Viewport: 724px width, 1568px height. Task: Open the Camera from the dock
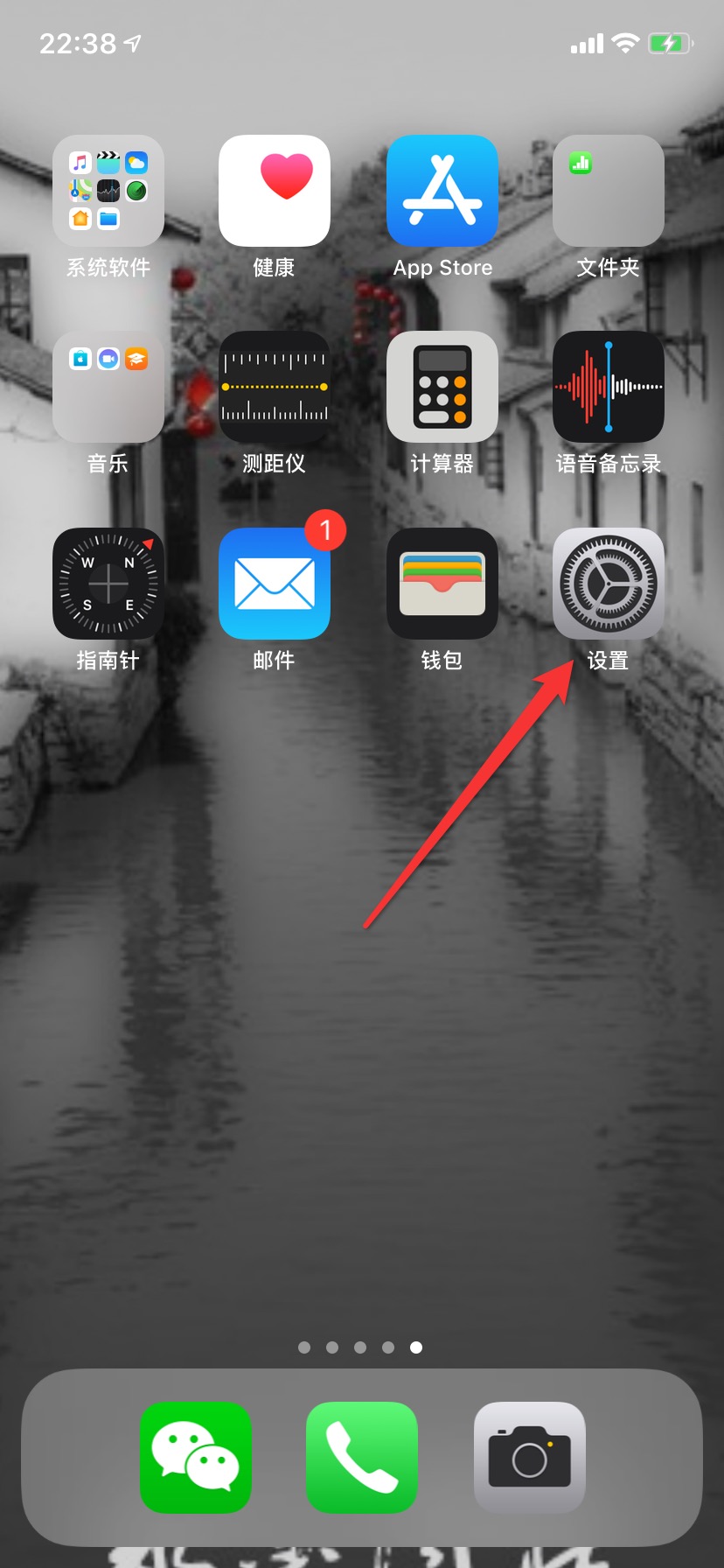pyautogui.click(x=530, y=1458)
